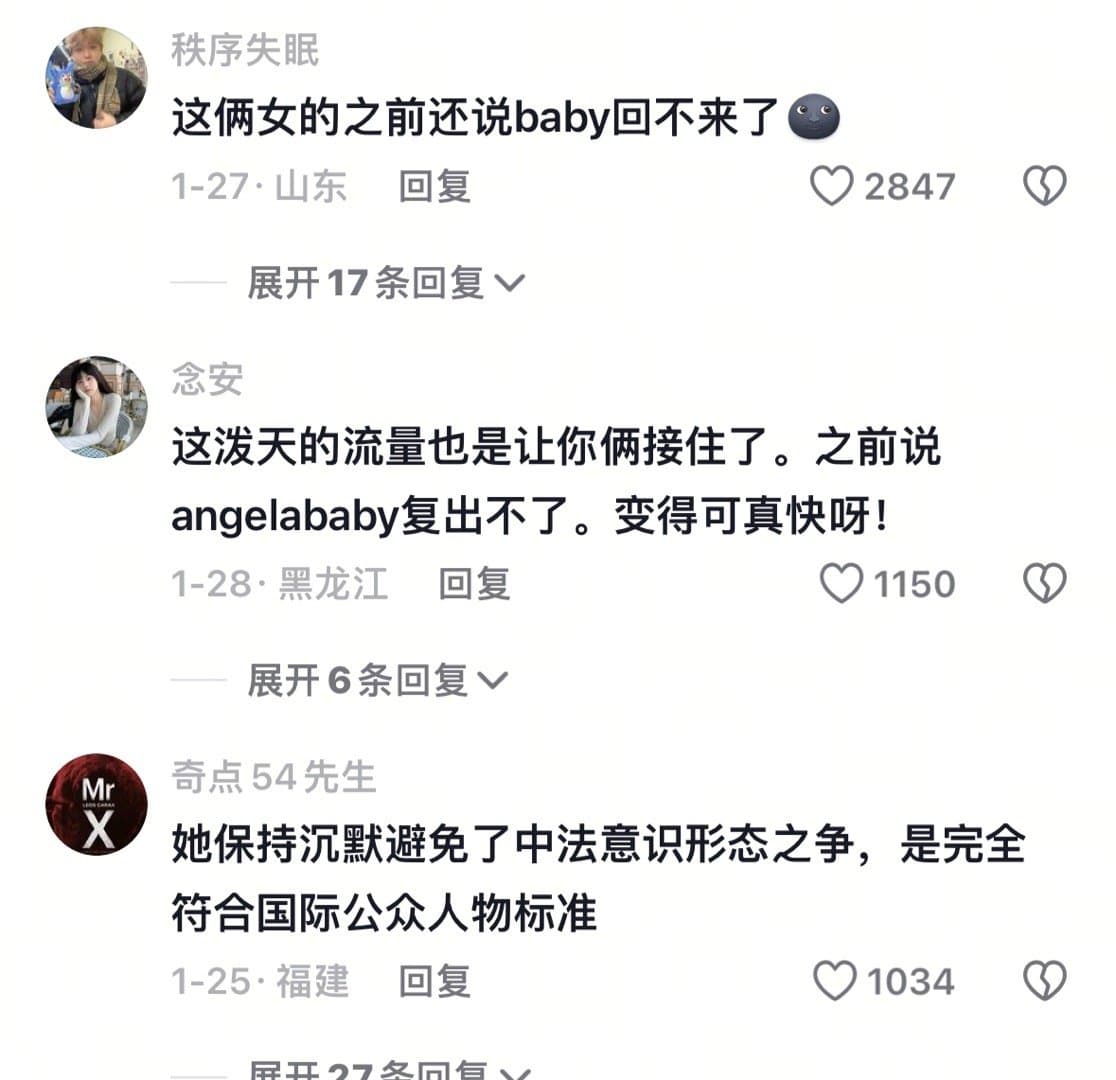
Task: Open 秩序失眠's profile avatar
Action: pyautogui.click(x=97, y=78)
